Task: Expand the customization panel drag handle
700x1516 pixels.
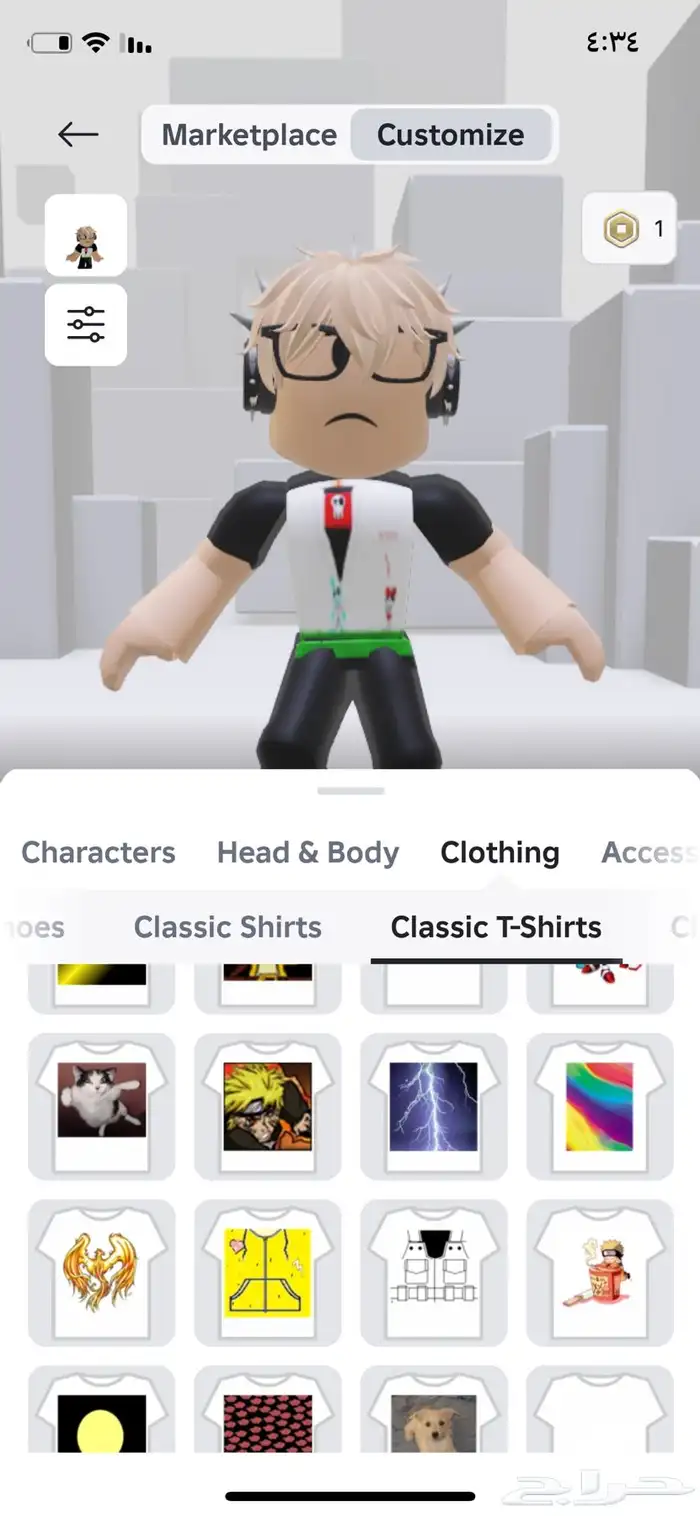Action: coord(350,791)
